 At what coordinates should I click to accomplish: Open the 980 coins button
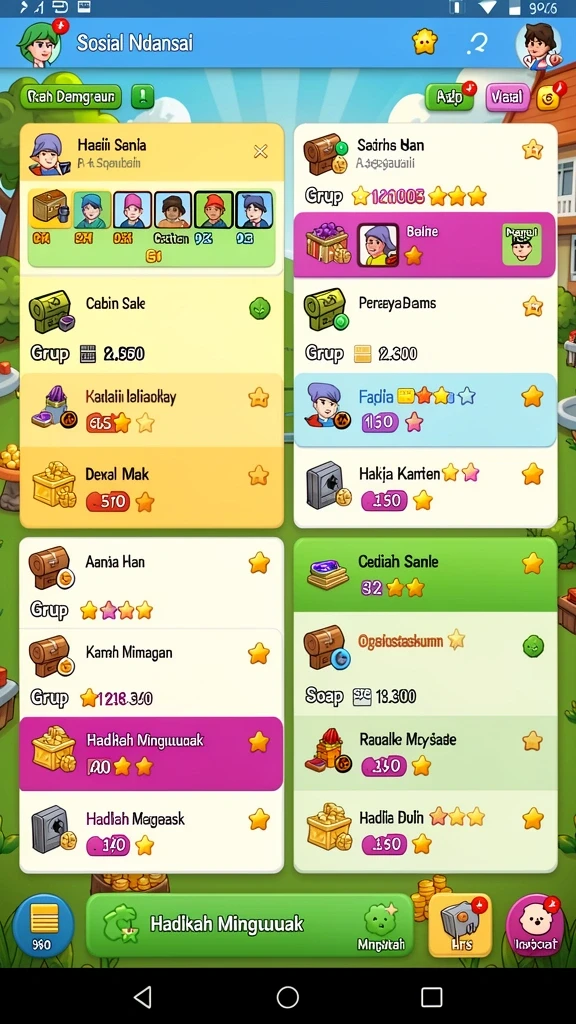tap(43, 925)
